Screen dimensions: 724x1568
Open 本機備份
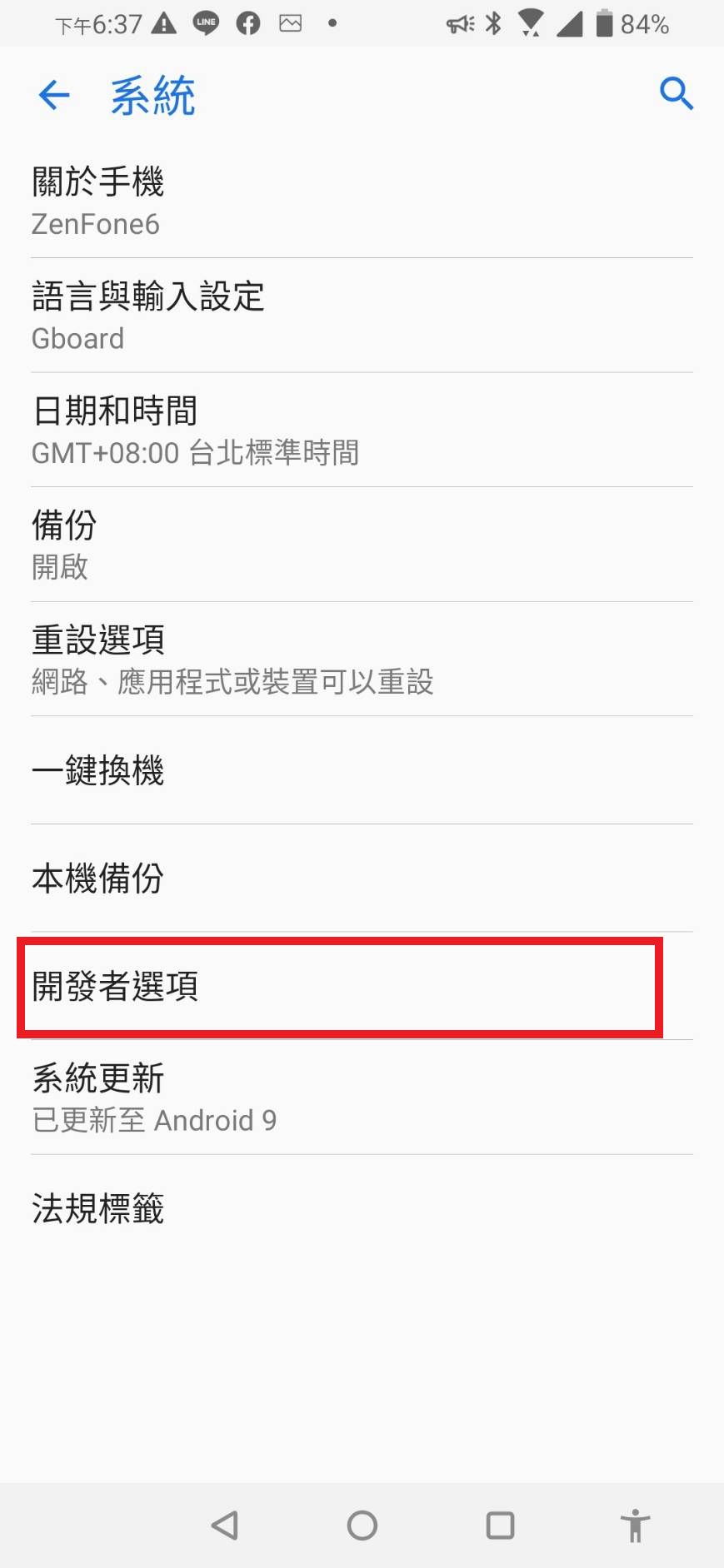[362, 878]
